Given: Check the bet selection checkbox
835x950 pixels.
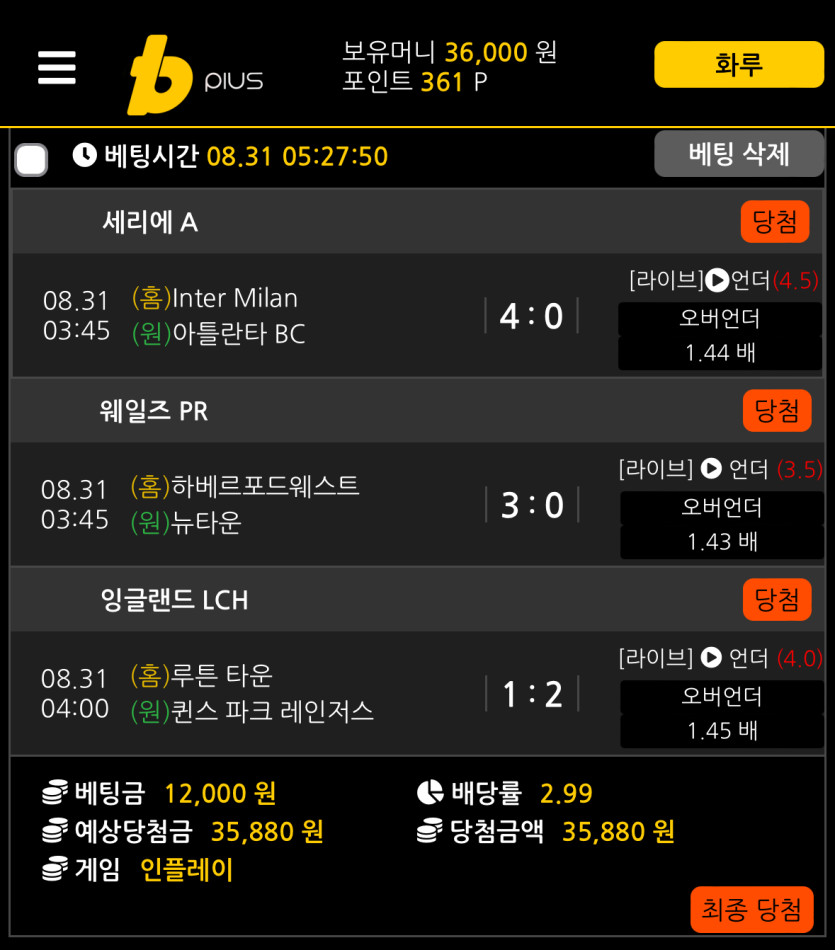Looking at the screenshot, I should (x=31, y=159).
